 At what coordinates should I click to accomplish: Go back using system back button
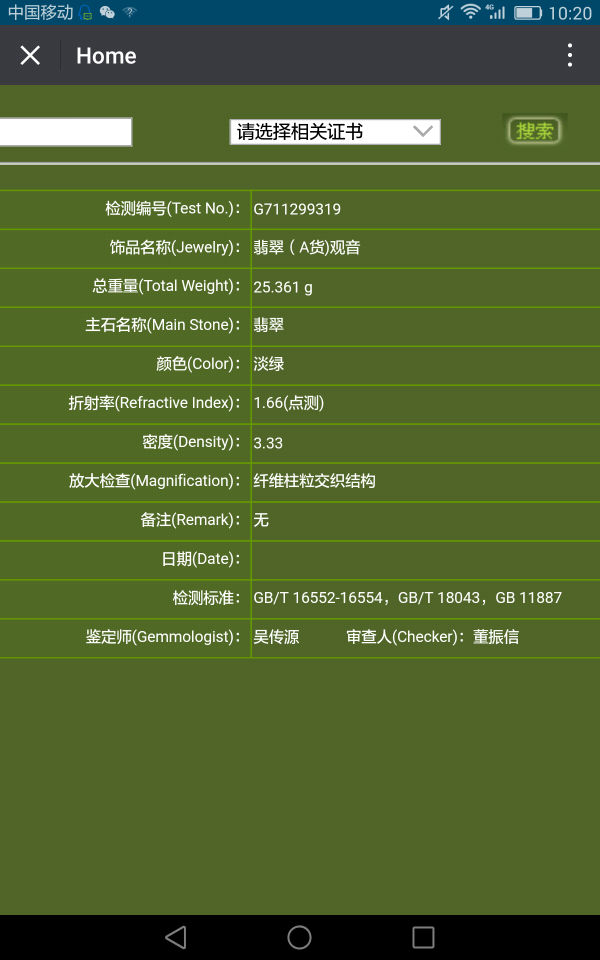[176, 937]
